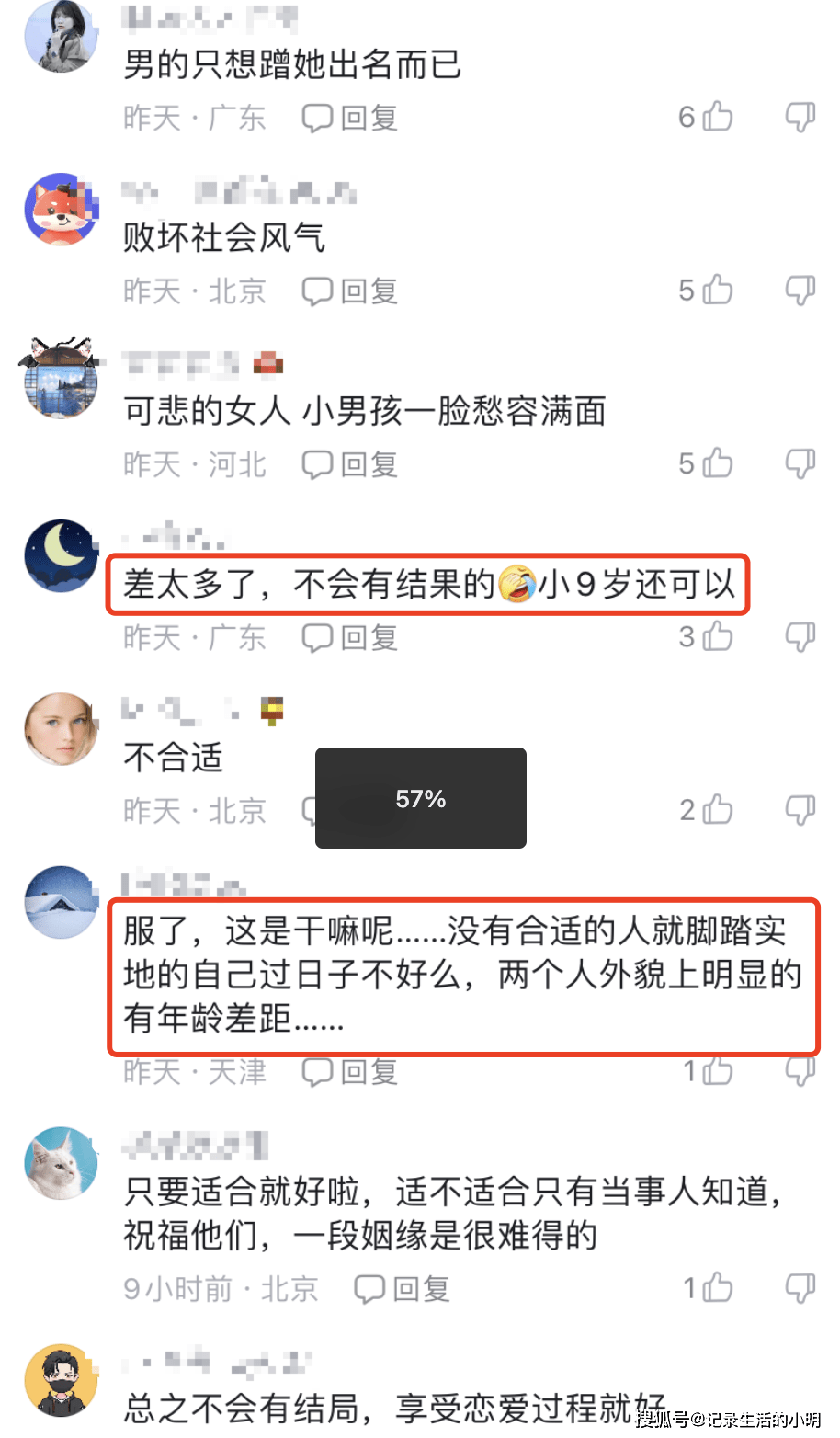Open the white cat avatar commenter's profile

pyautogui.click(x=61, y=1163)
